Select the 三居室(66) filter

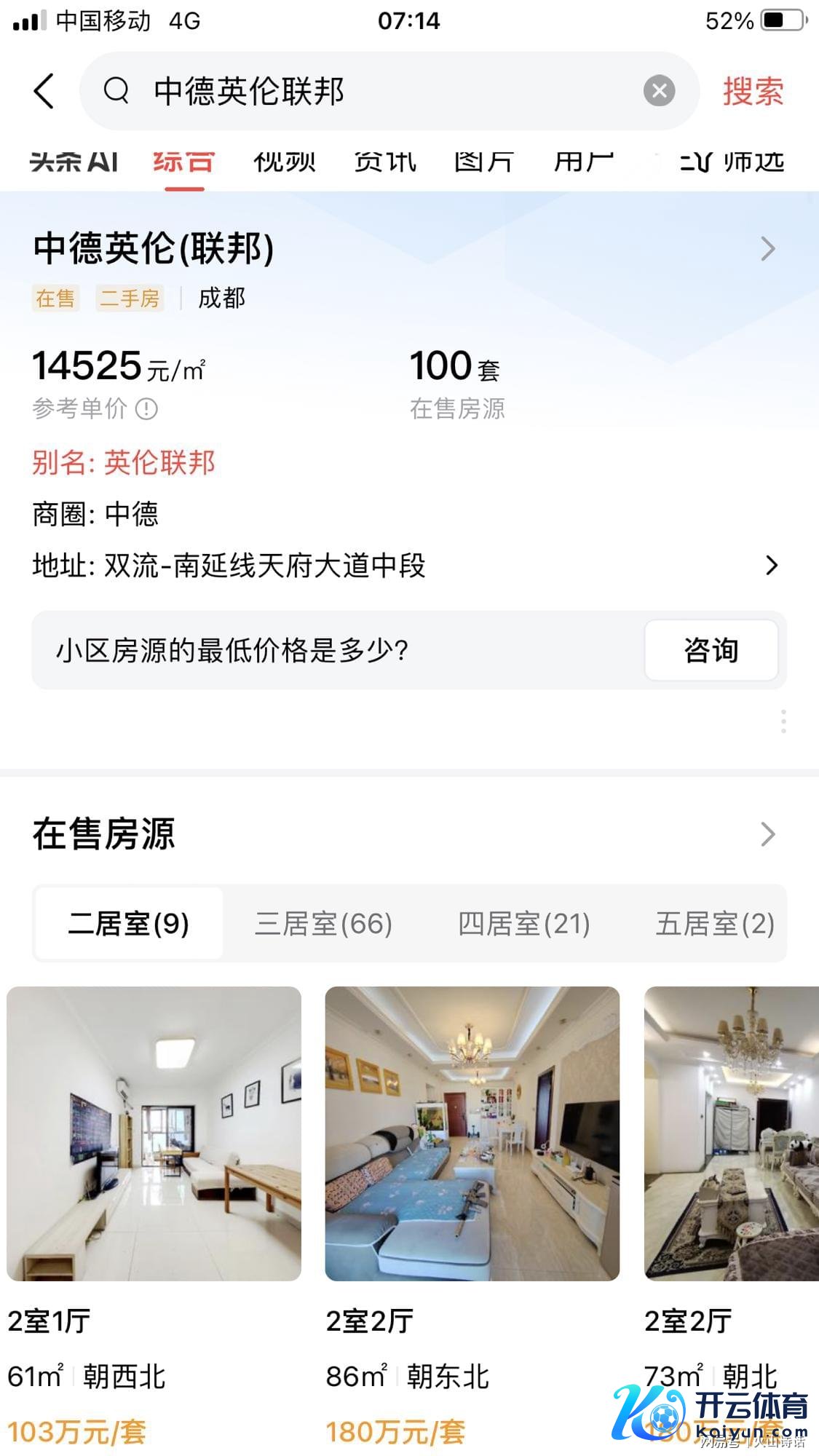point(323,924)
